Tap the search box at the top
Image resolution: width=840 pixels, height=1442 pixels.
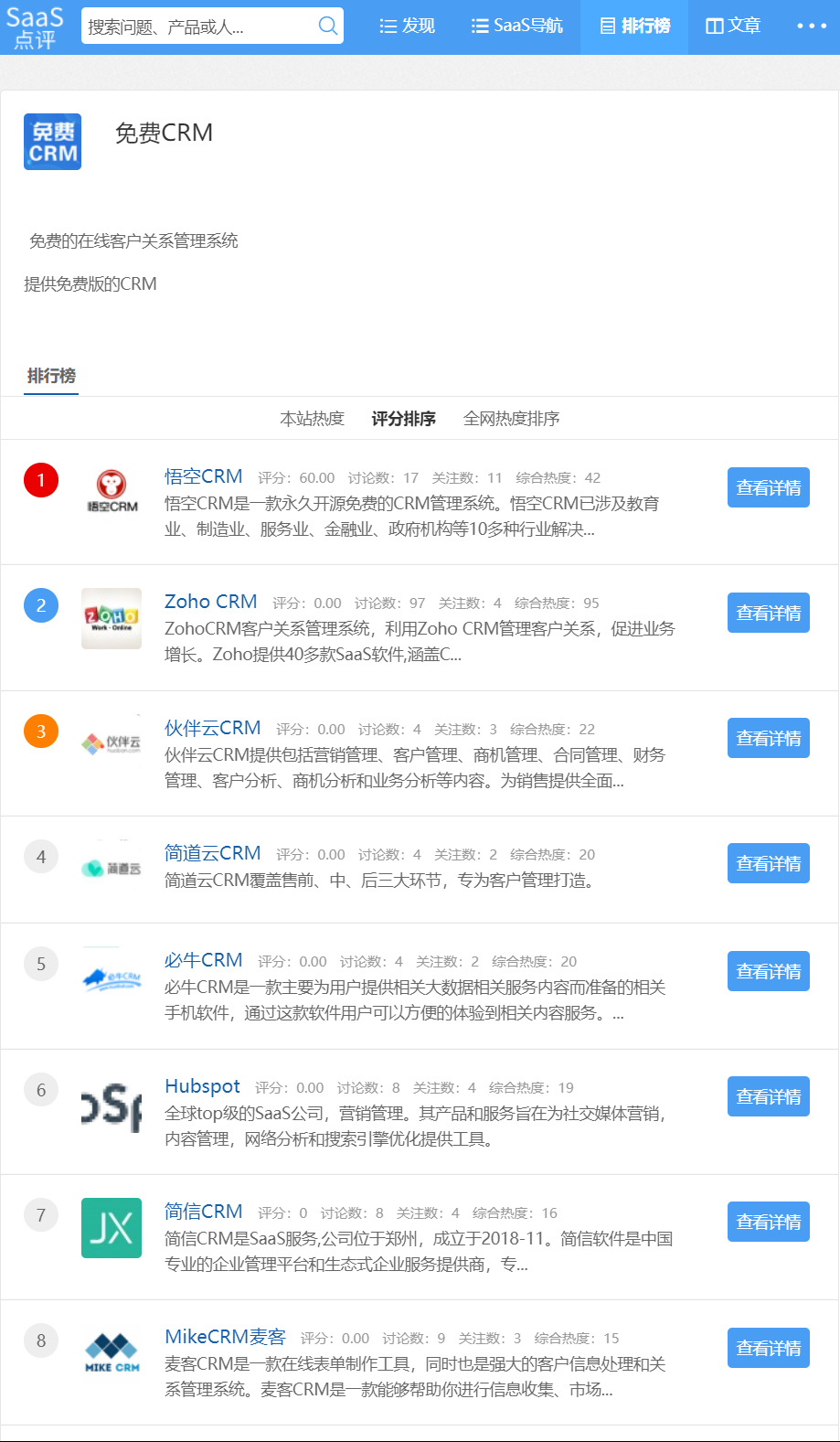(x=212, y=27)
